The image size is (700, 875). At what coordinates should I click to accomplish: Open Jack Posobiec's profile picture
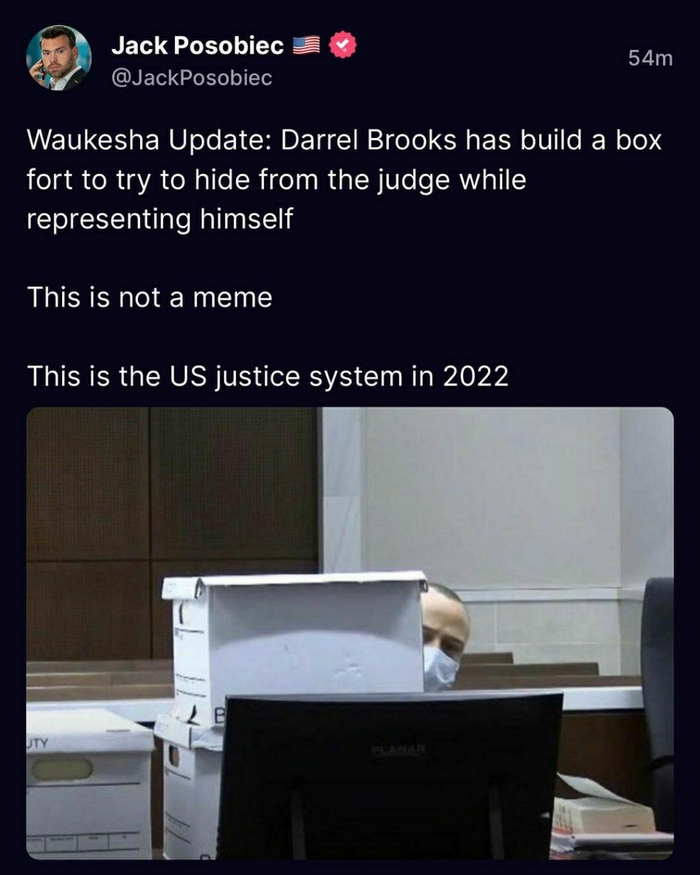59,59
